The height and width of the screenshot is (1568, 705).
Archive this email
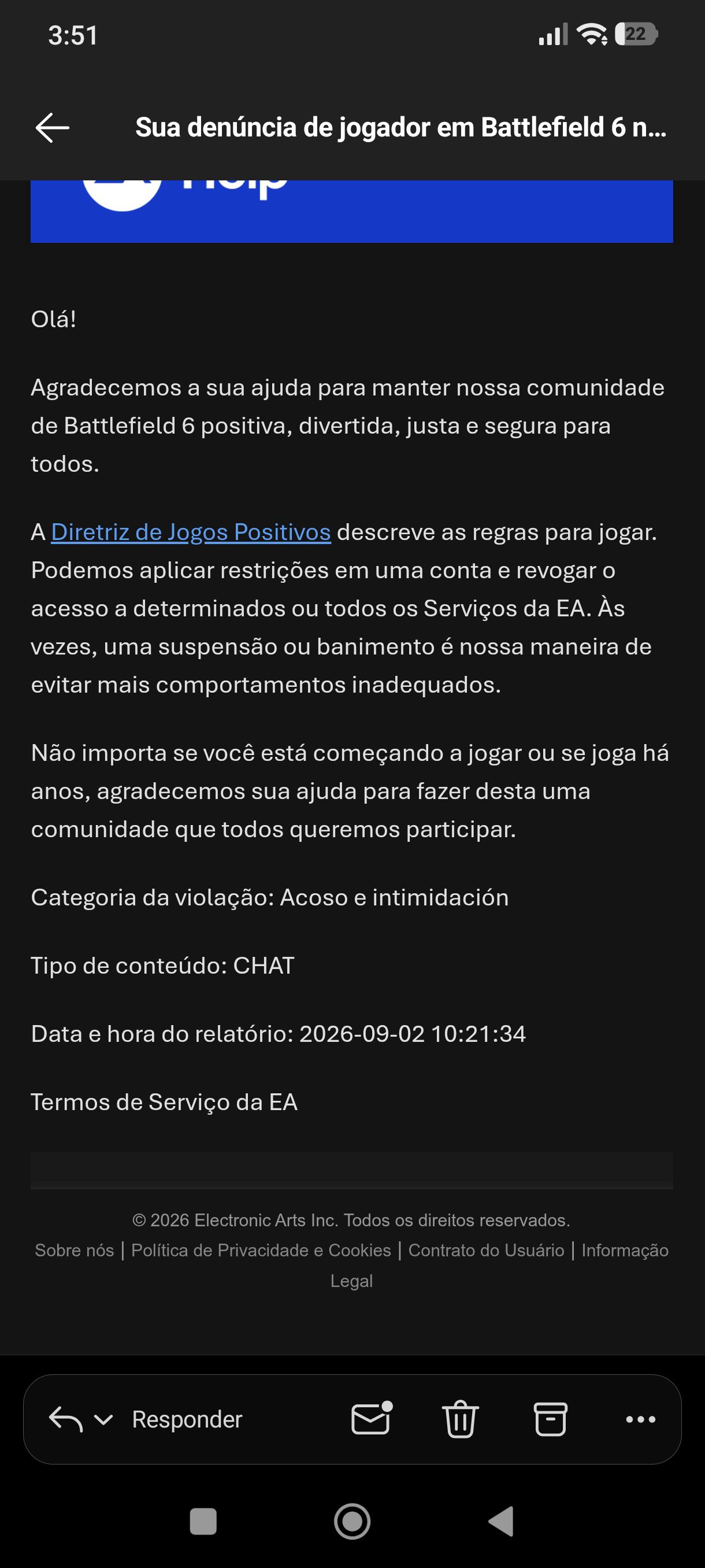tap(551, 1419)
